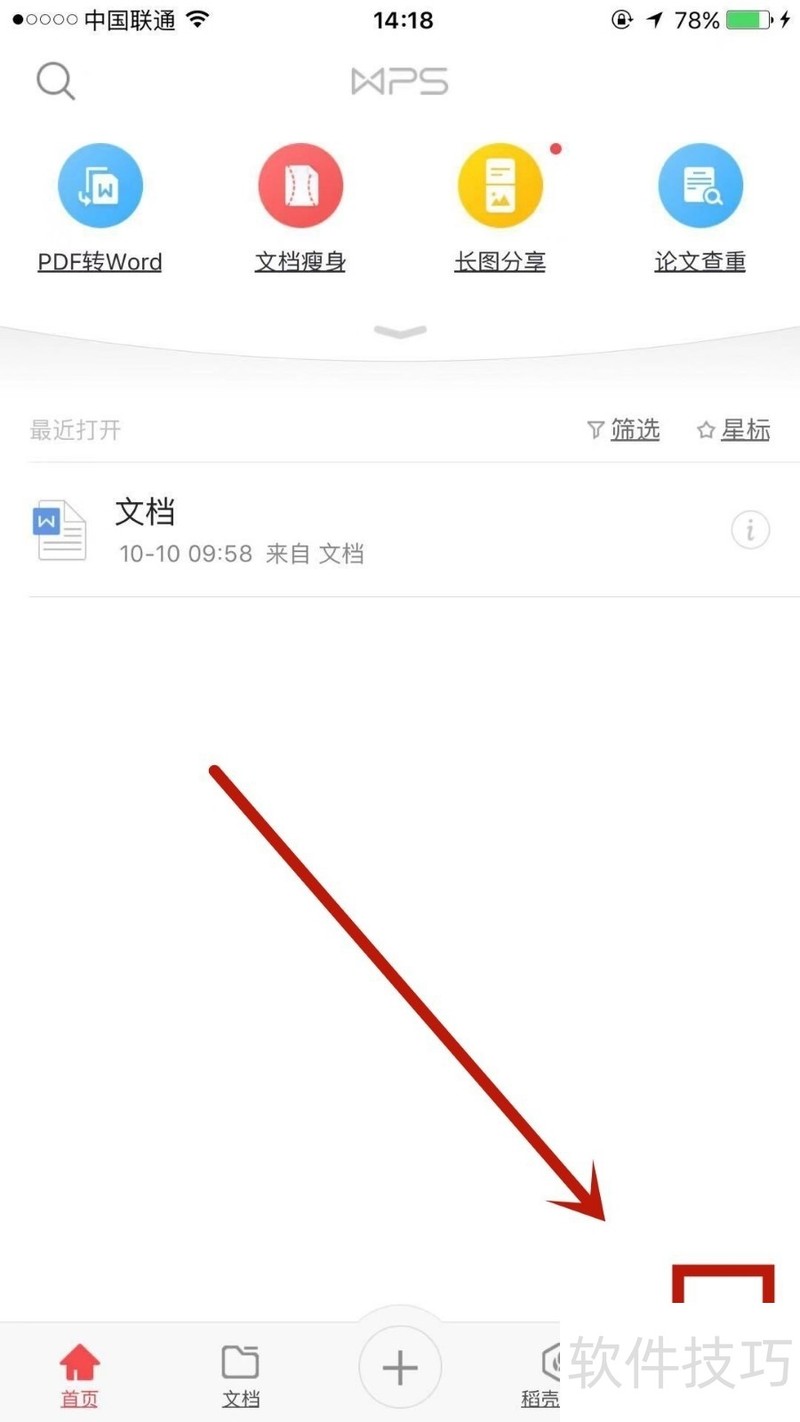Open the search magnifier icon

(56, 81)
